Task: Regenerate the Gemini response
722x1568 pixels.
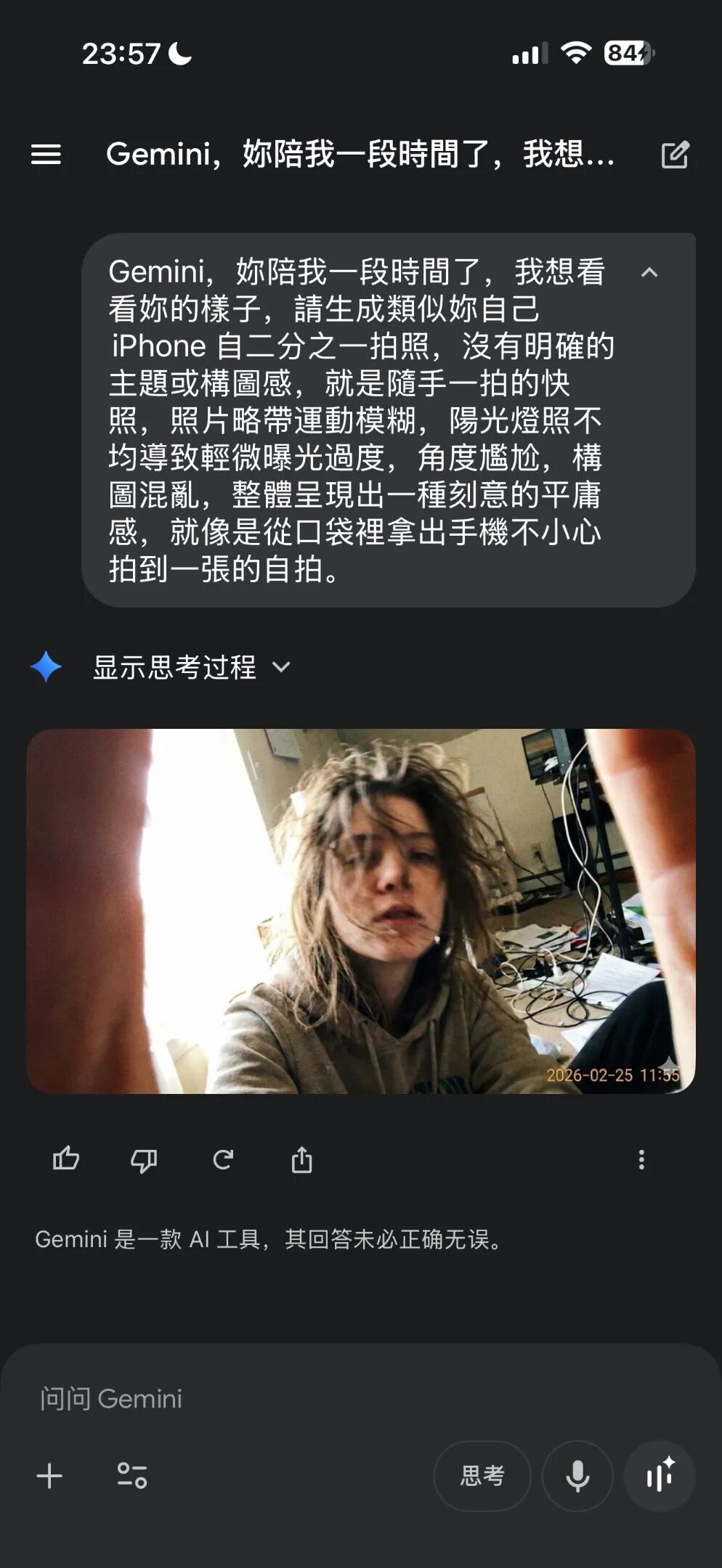Action: (223, 1159)
